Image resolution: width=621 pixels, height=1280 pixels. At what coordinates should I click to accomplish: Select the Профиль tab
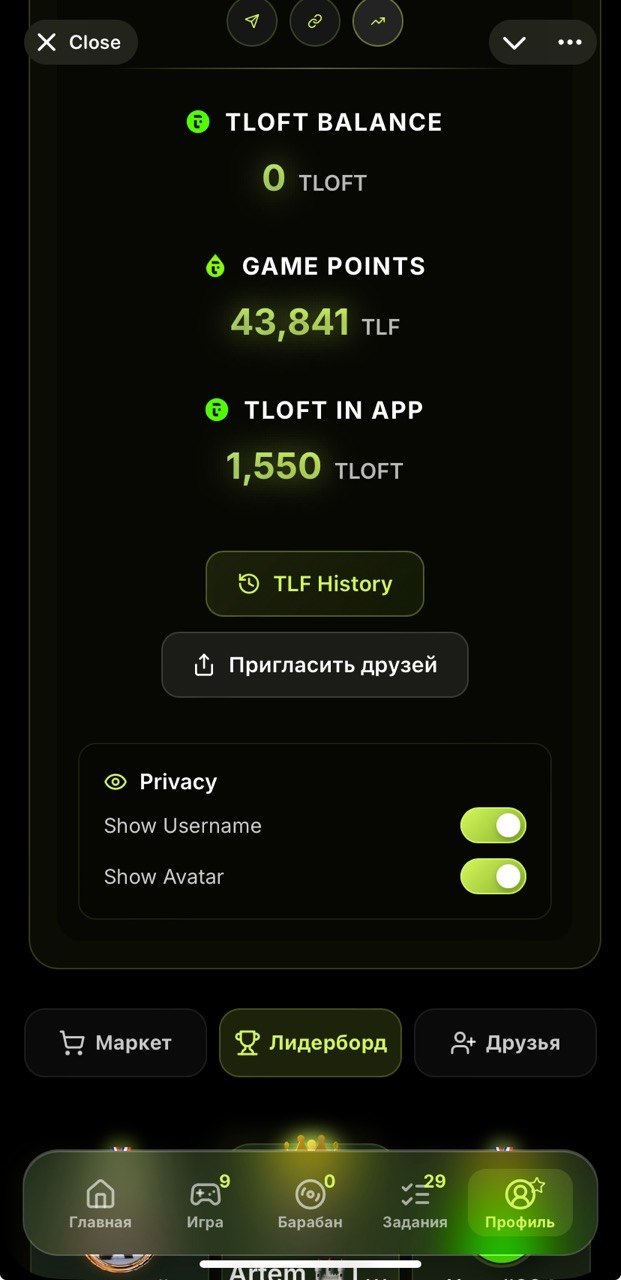pos(520,1203)
